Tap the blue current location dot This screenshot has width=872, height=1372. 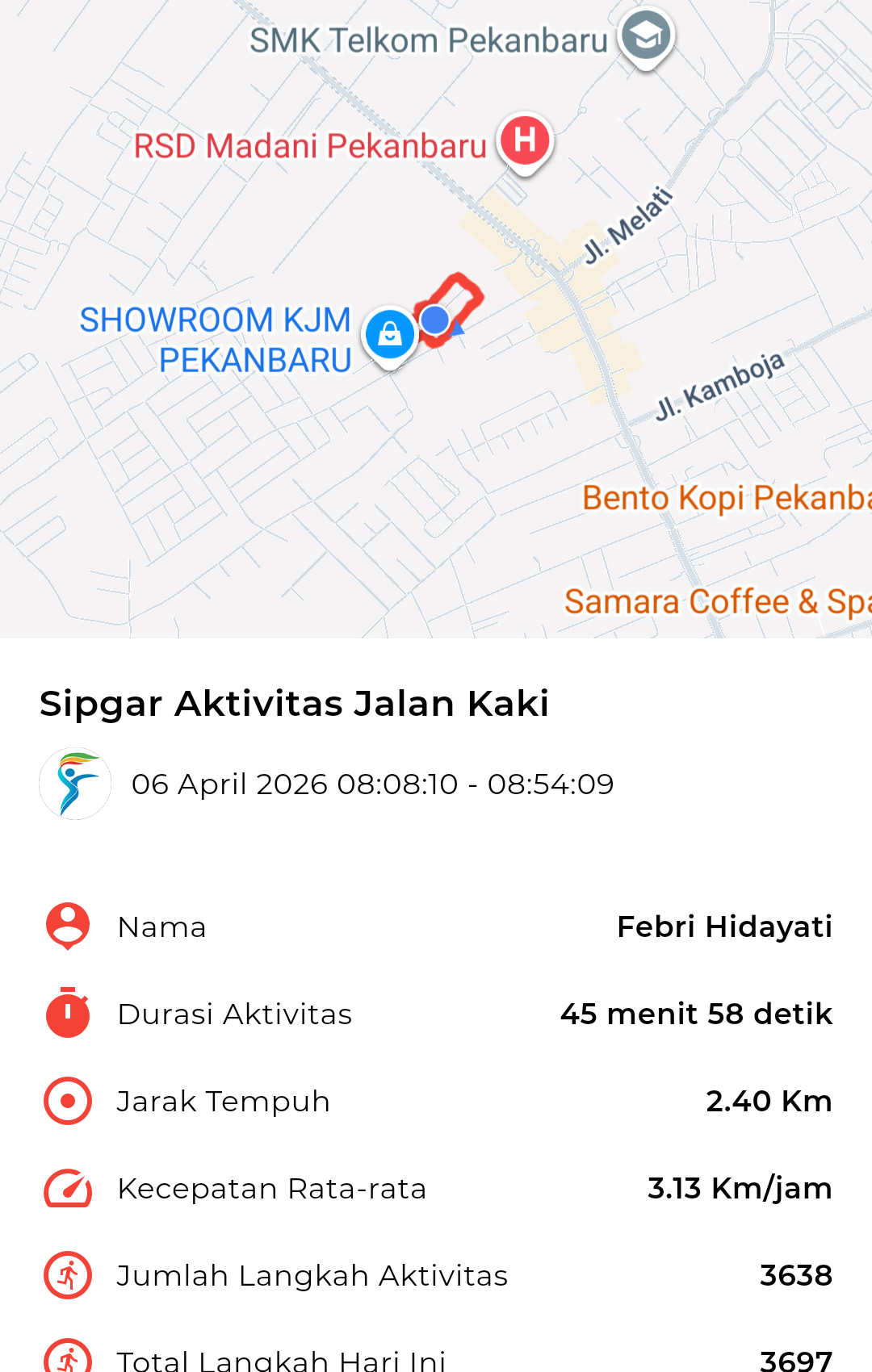click(435, 320)
